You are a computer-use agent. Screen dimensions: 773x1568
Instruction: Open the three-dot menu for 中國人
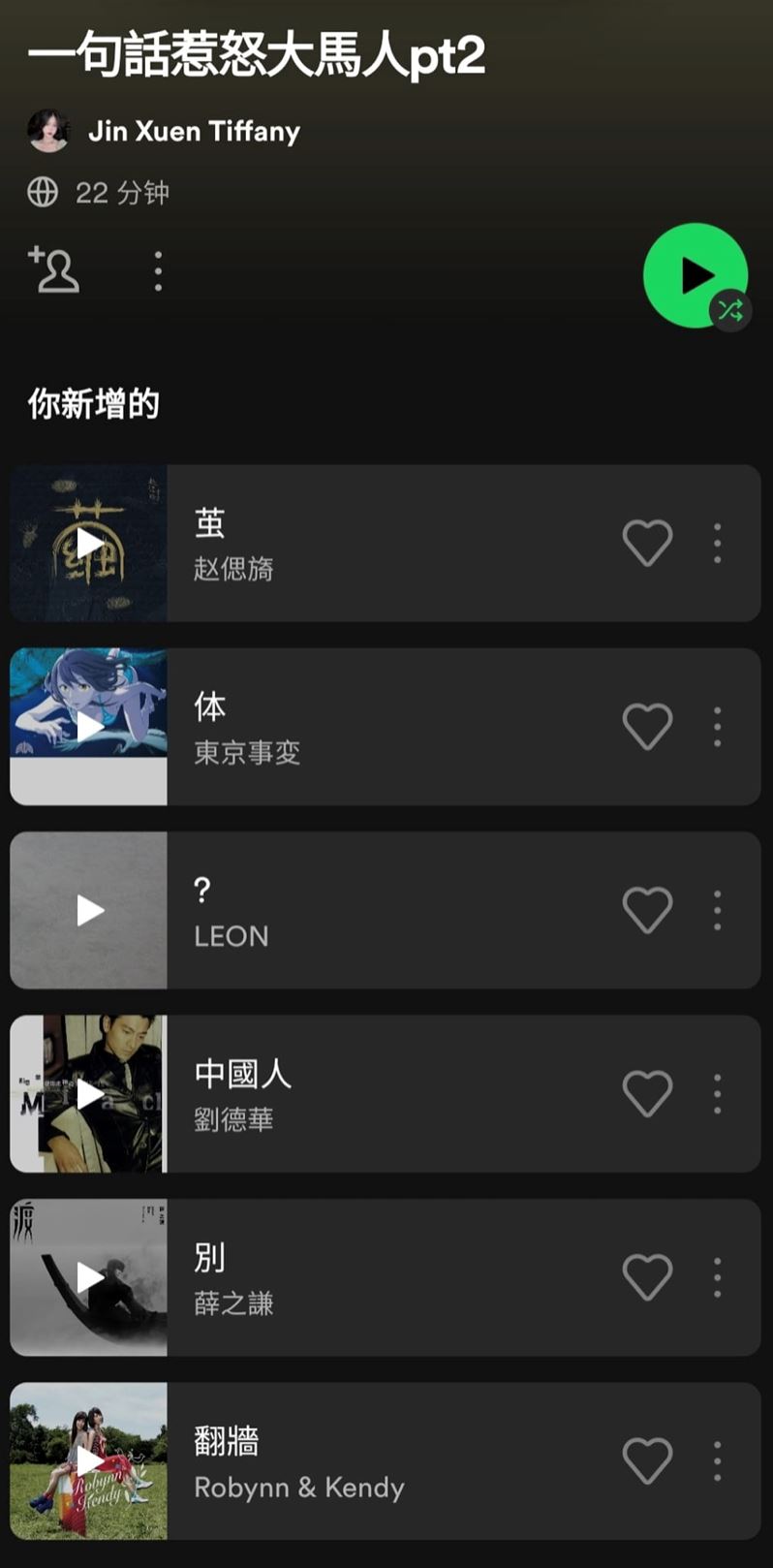coord(717,1092)
